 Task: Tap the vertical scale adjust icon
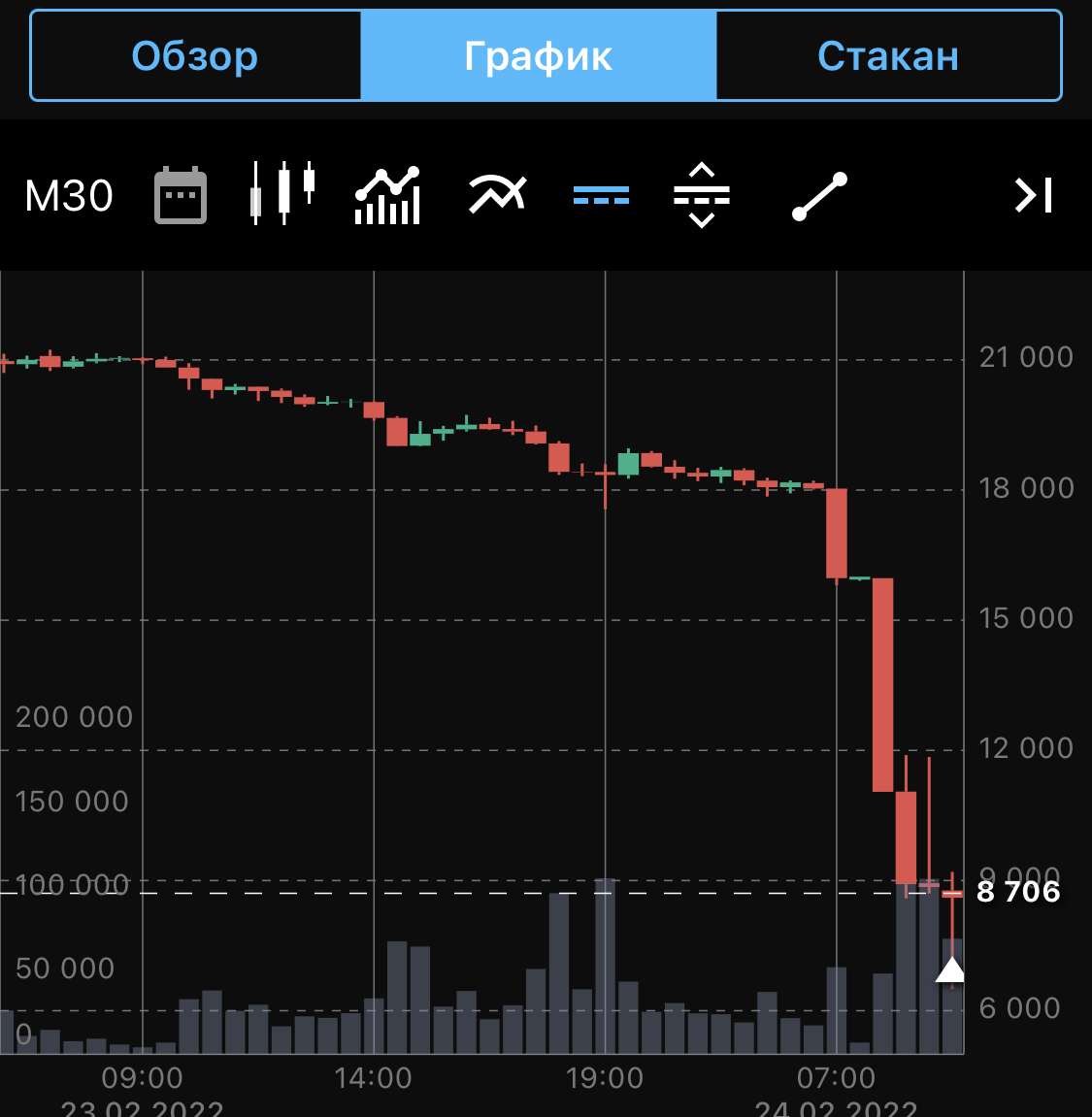(702, 195)
